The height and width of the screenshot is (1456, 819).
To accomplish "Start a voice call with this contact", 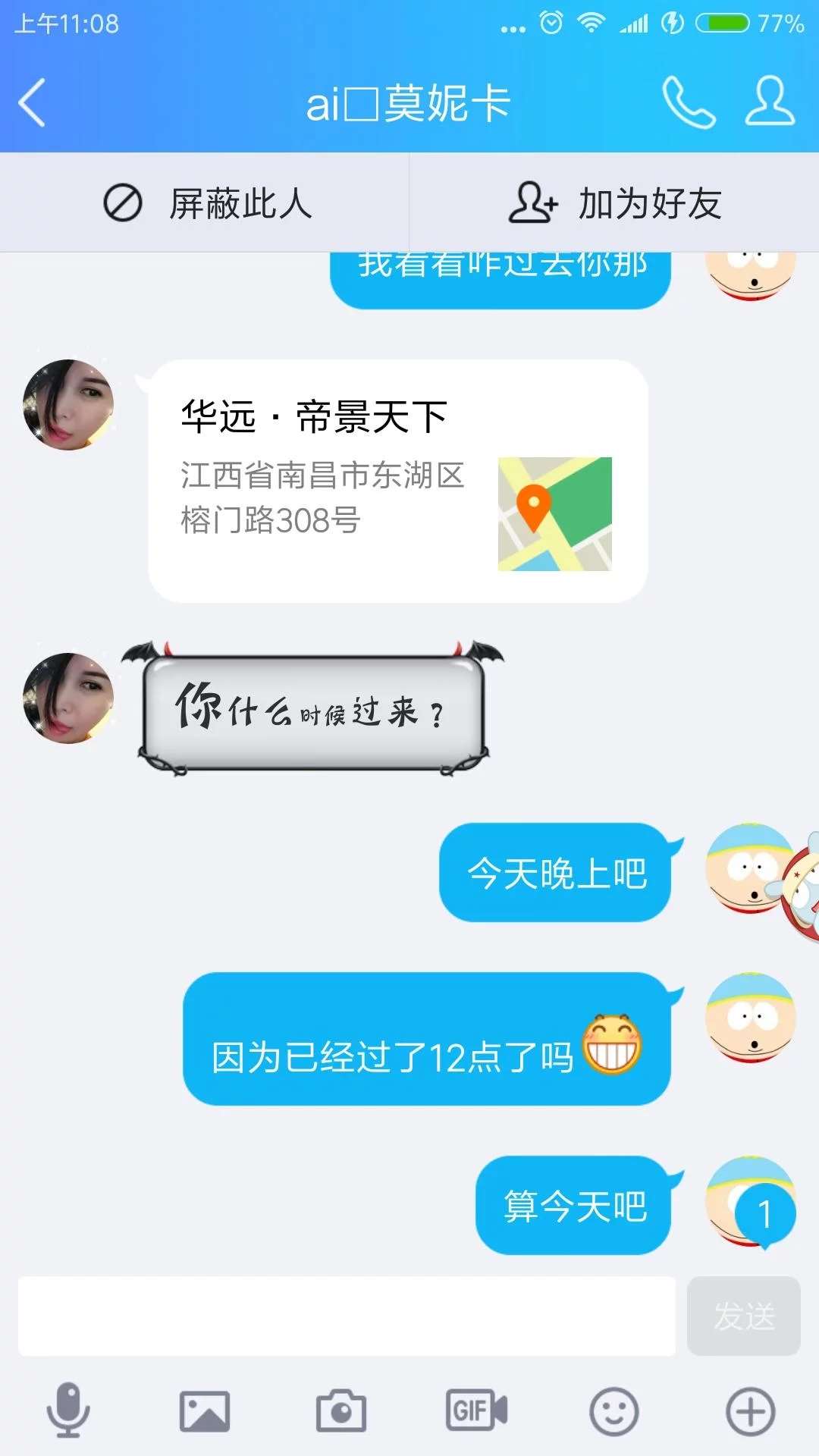I will (x=688, y=102).
